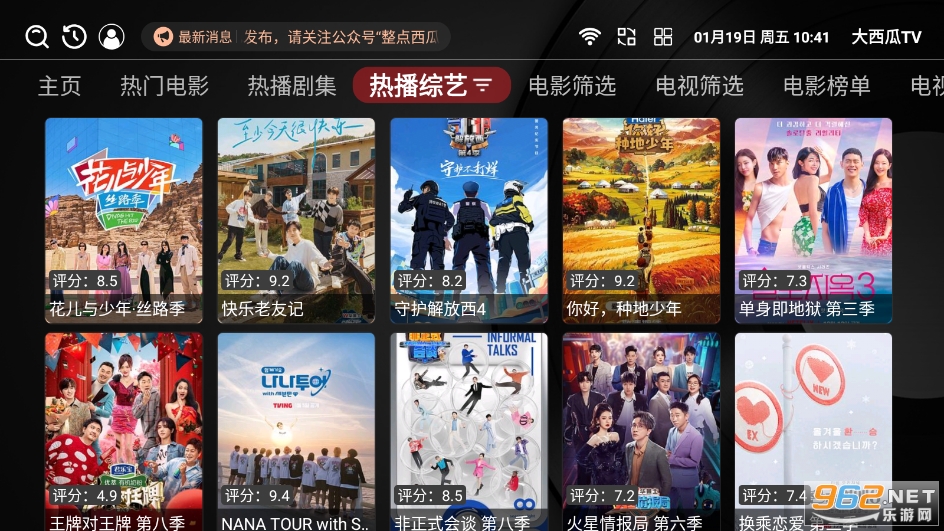The height and width of the screenshot is (531, 944).
Task: Open the 电影筛选 tab
Action: click(572, 86)
